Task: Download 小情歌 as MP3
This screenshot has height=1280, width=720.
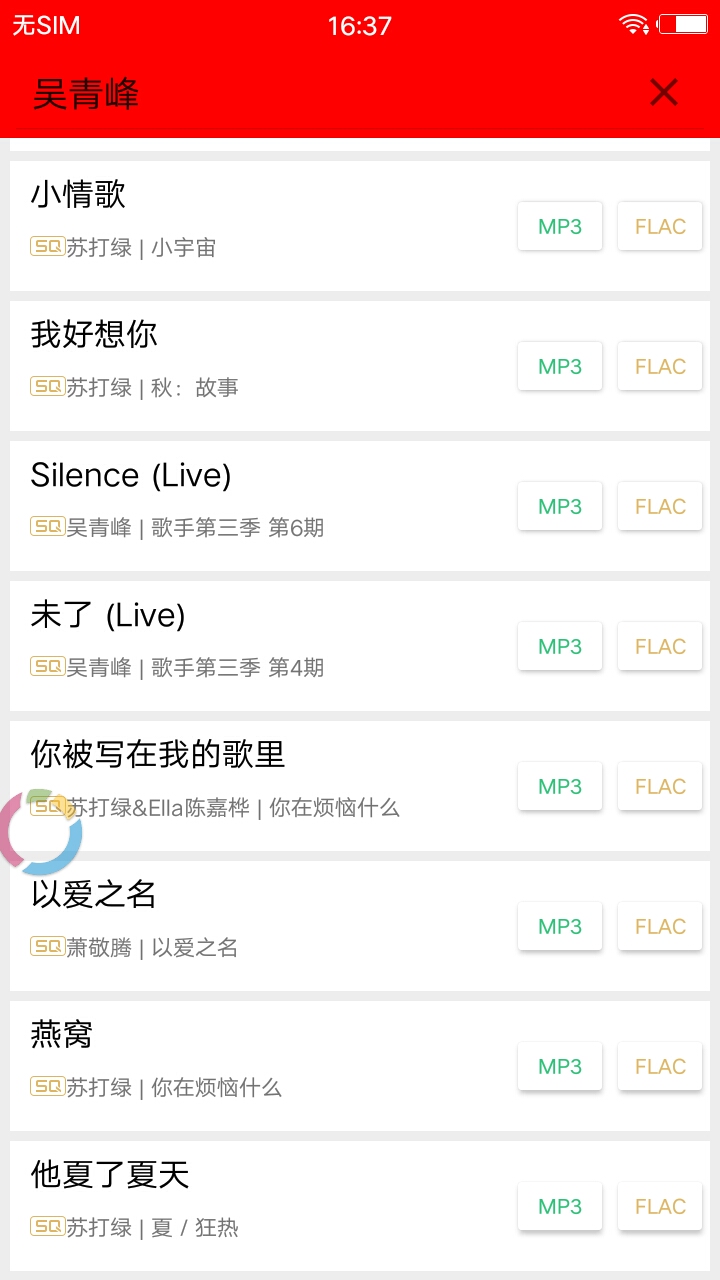Action: point(559,226)
